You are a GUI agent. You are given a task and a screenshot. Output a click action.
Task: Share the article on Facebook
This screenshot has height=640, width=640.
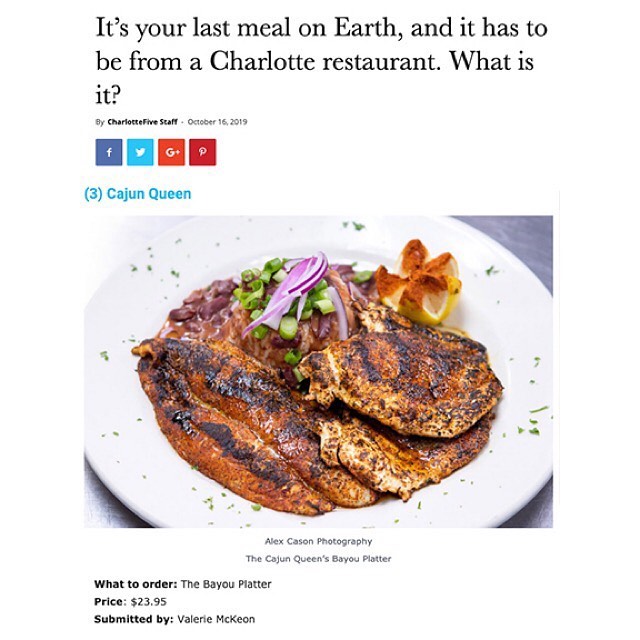coord(109,152)
